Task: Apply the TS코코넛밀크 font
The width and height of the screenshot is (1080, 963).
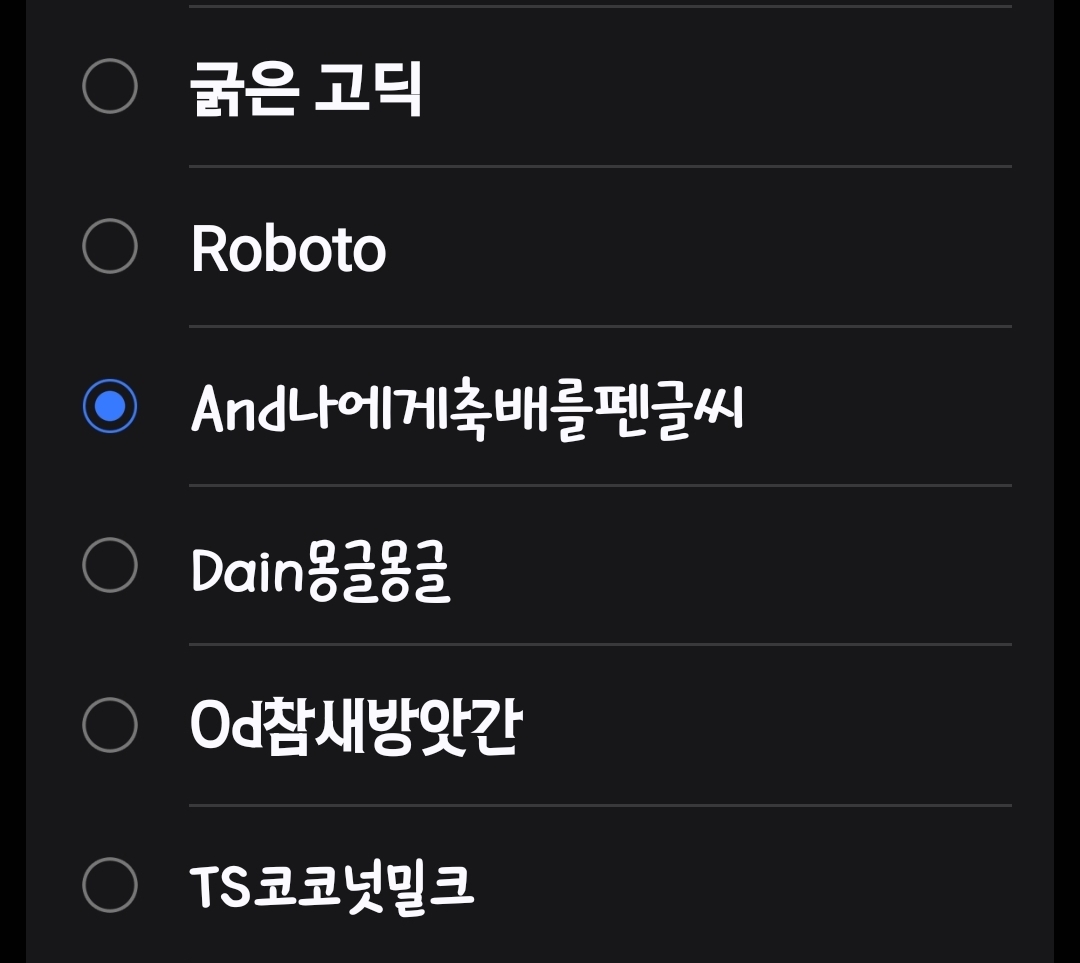Action: [x=540, y=884]
